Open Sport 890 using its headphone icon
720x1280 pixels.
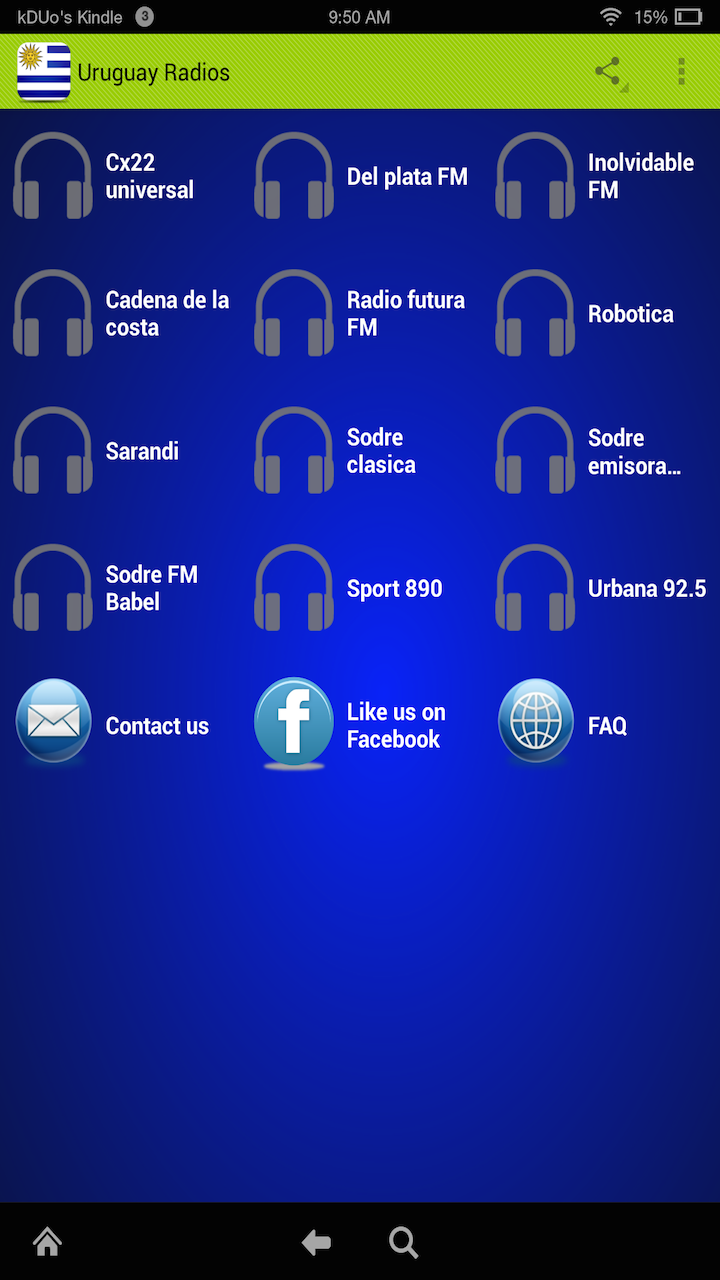click(x=293, y=588)
